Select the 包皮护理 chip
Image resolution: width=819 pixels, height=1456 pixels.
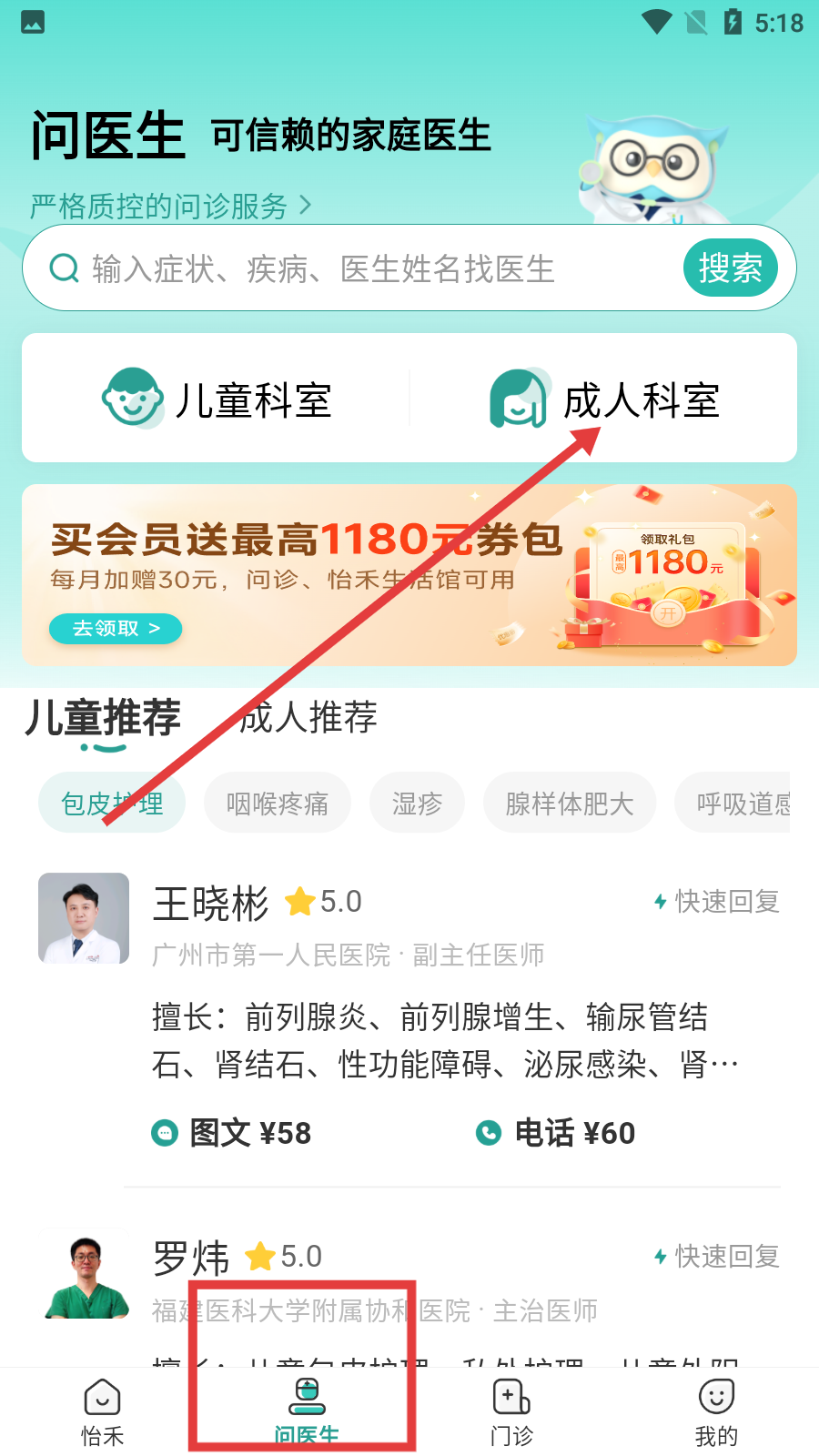pyautogui.click(x=112, y=804)
